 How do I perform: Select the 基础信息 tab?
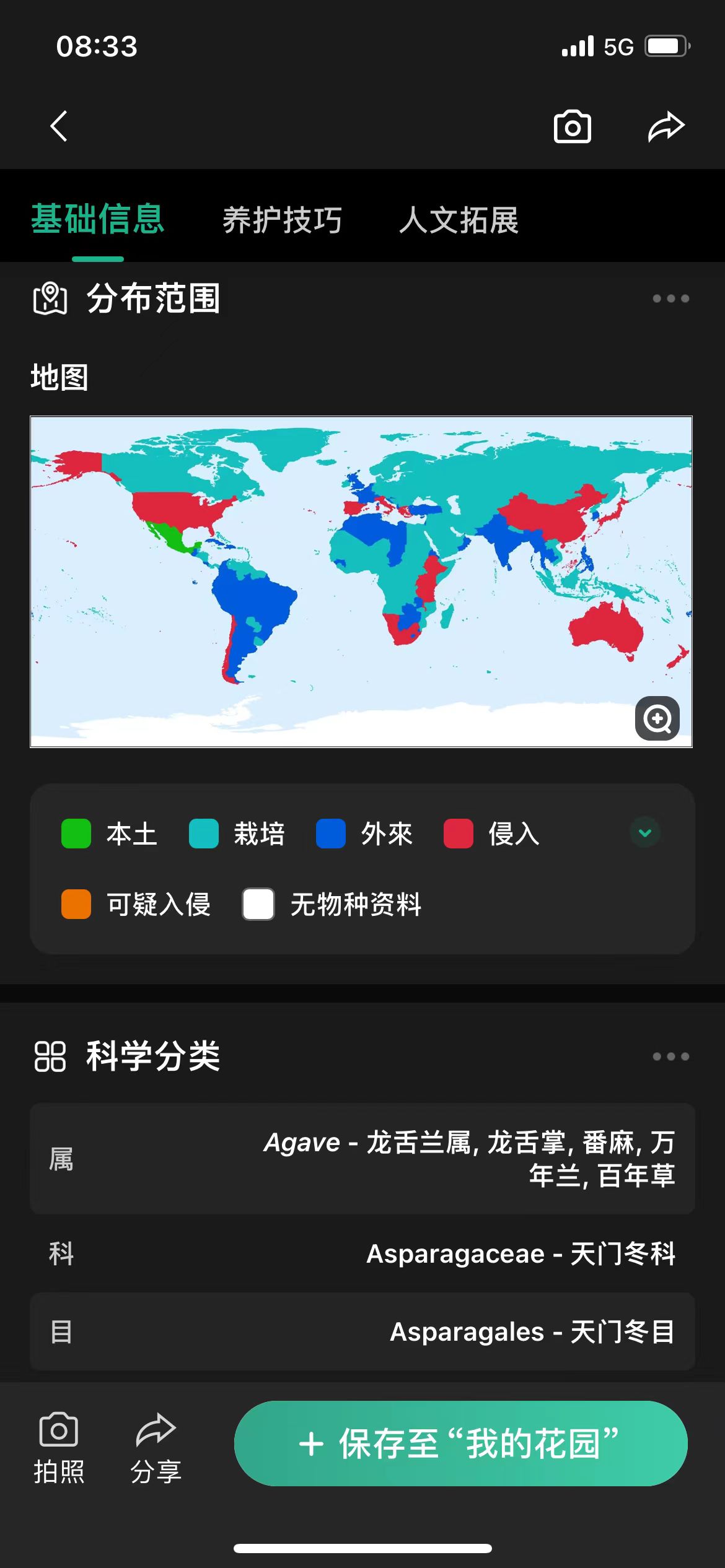point(98,219)
